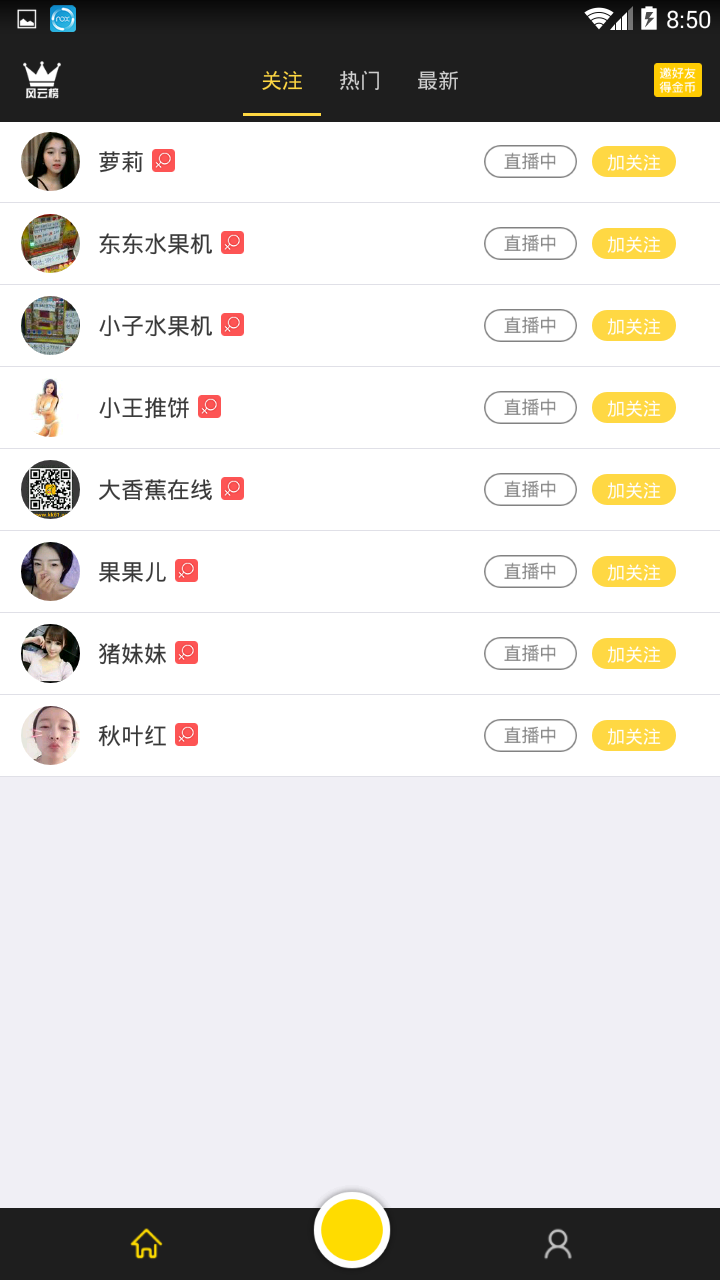Follow 果果儿 with 加关注
720x1280 pixels.
point(633,572)
